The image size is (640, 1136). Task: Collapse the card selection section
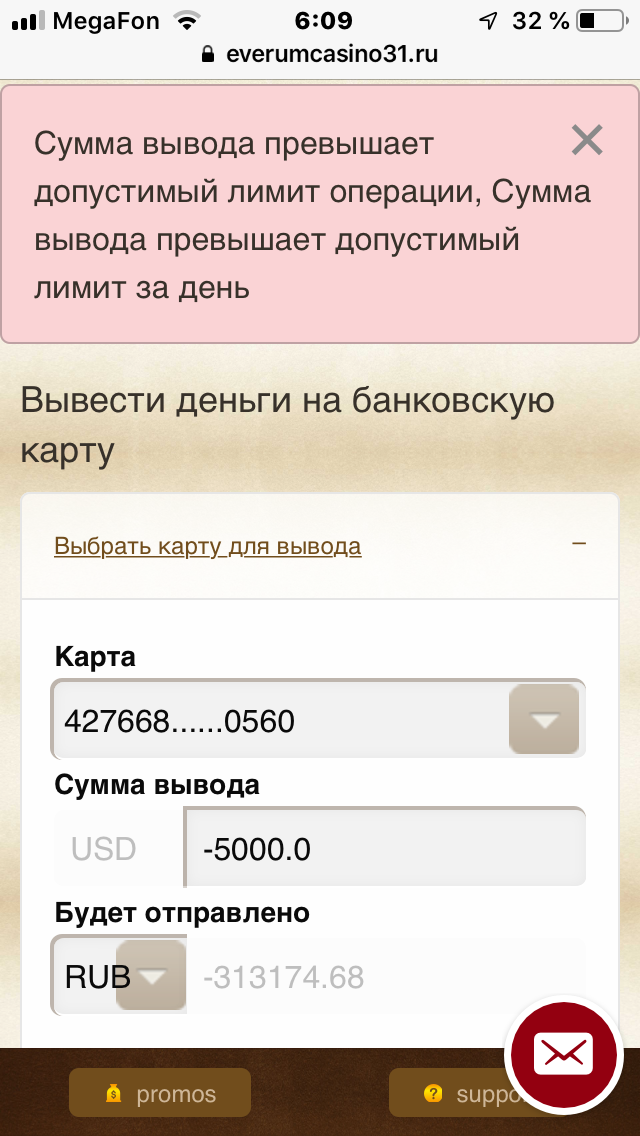click(578, 543)
